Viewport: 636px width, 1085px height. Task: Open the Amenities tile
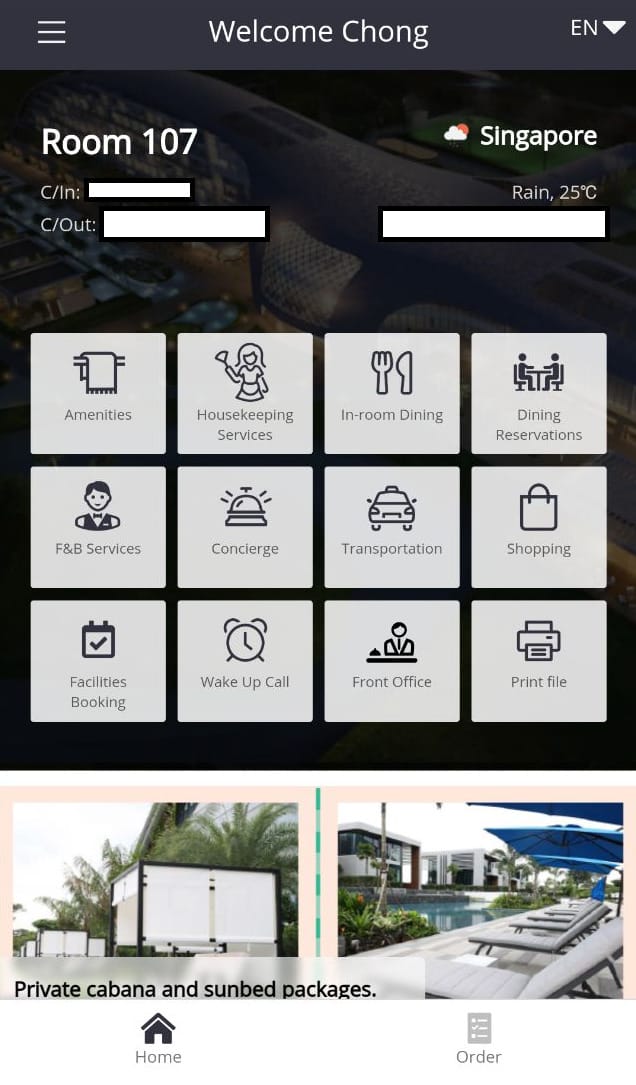tap(98, 393)
